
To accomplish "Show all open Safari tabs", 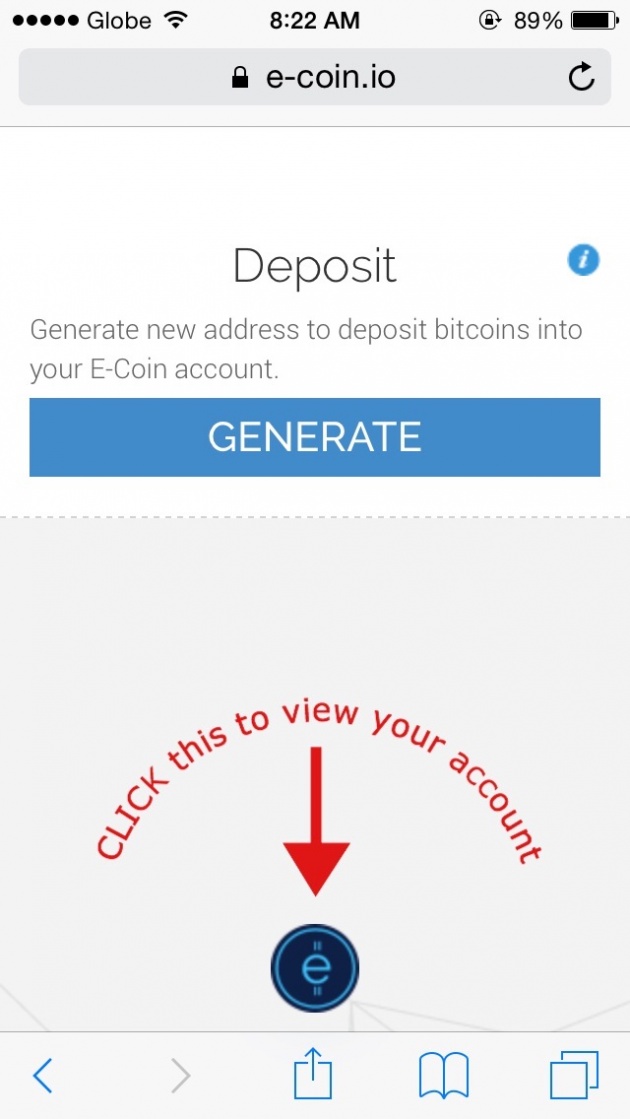I will pos(574,1075).
